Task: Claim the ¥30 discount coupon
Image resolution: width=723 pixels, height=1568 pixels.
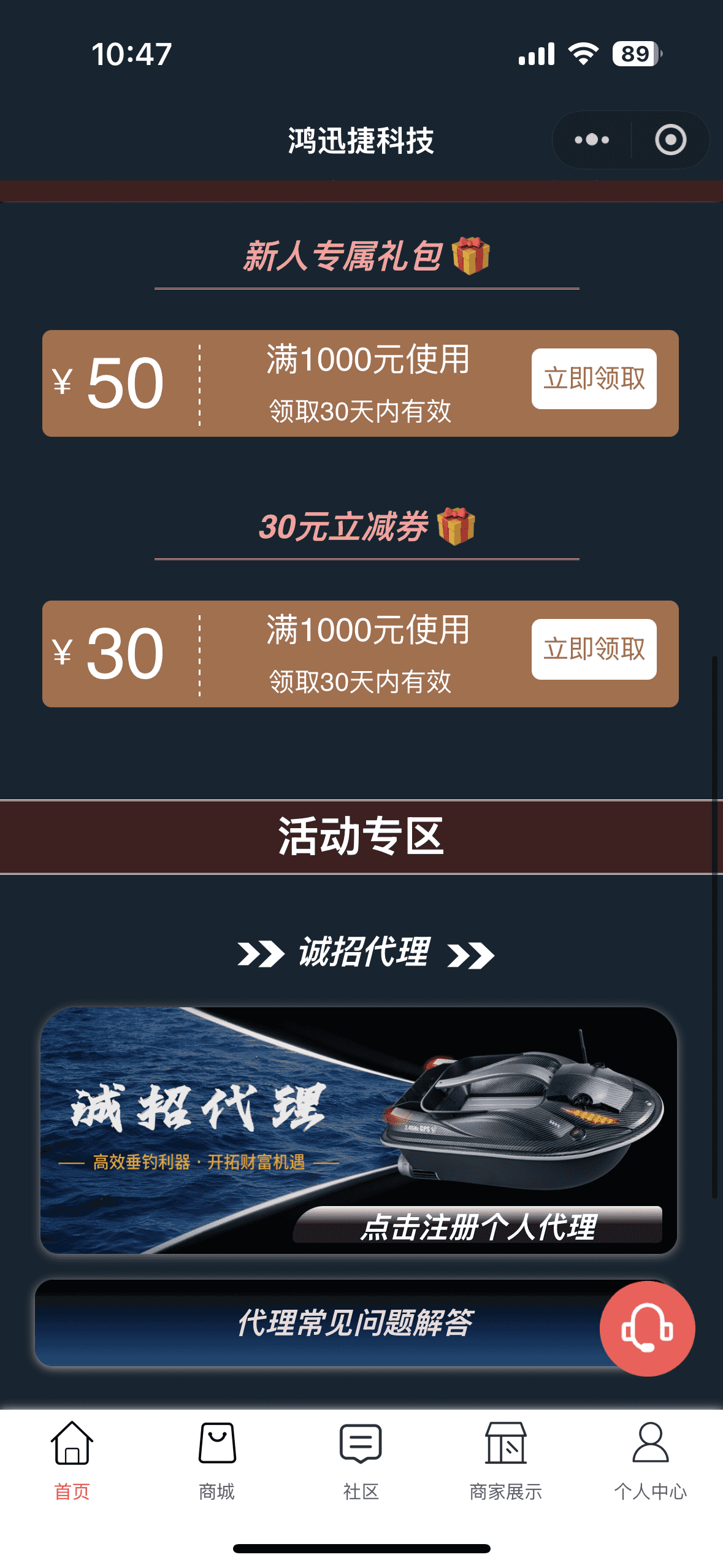Action: click(x=594, y=649)
